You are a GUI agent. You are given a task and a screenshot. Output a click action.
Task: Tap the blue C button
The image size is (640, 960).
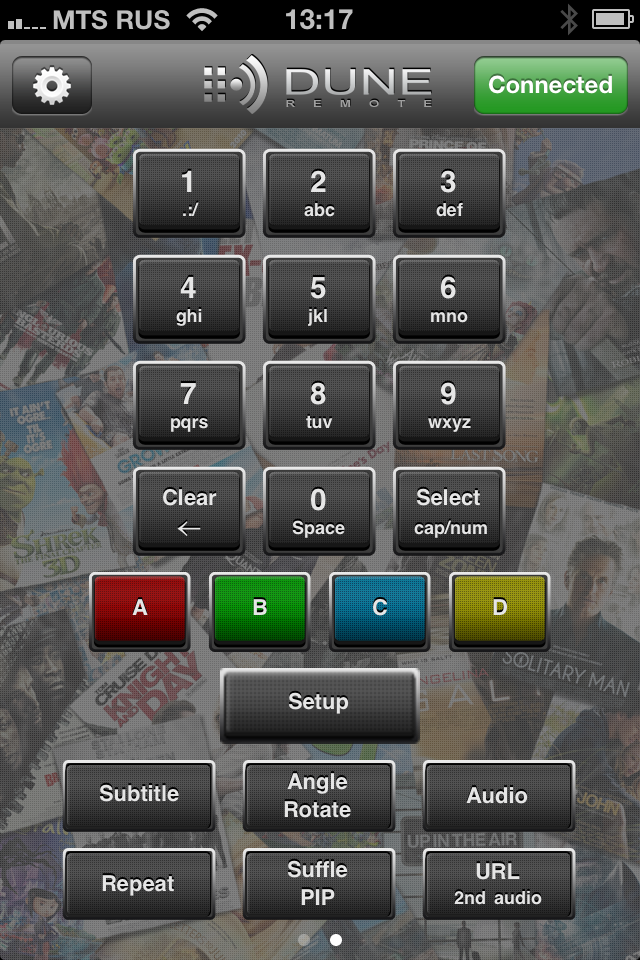380,609
